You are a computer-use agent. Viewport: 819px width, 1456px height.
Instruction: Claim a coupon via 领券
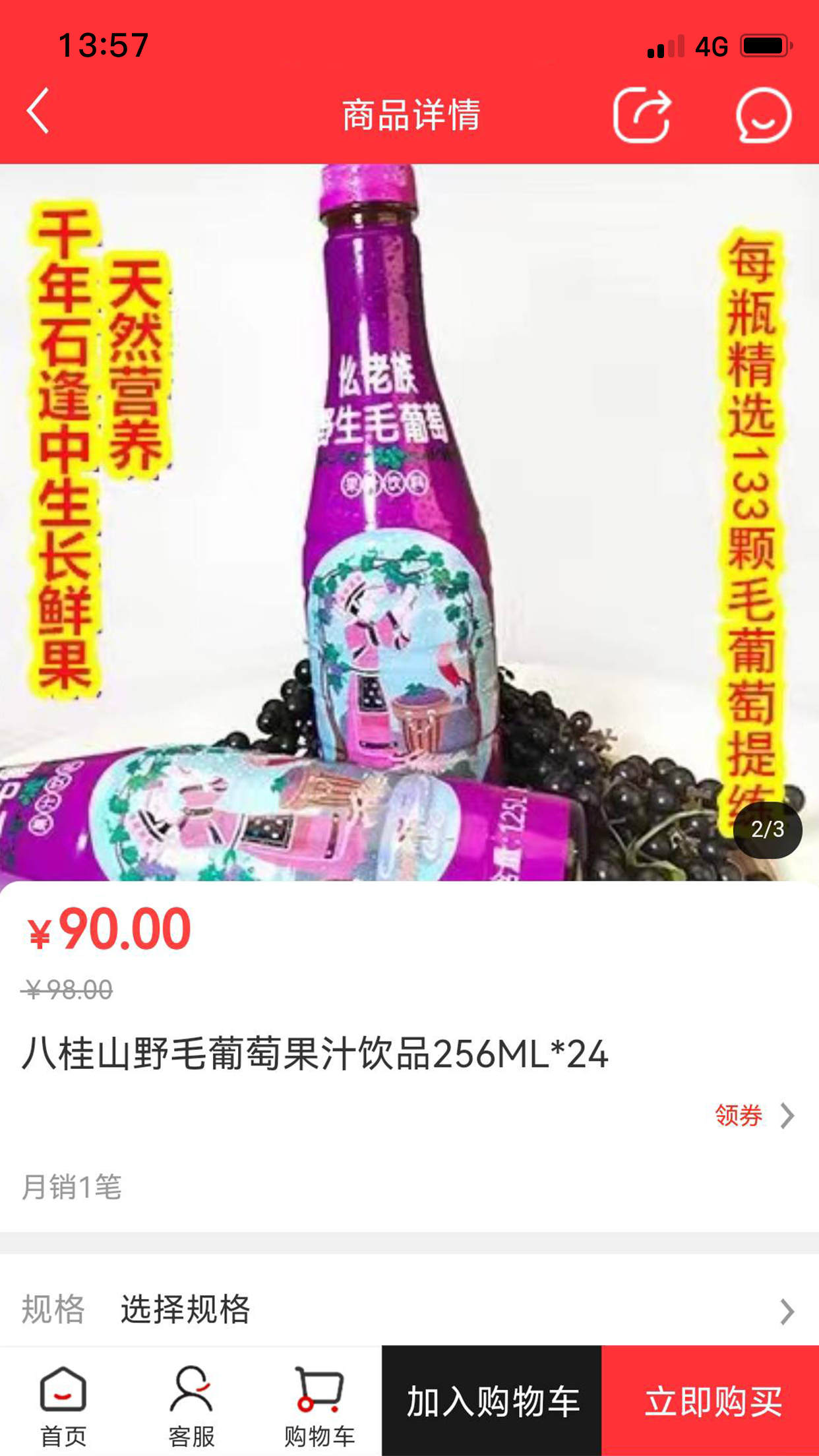click(x=754, y=1116)
